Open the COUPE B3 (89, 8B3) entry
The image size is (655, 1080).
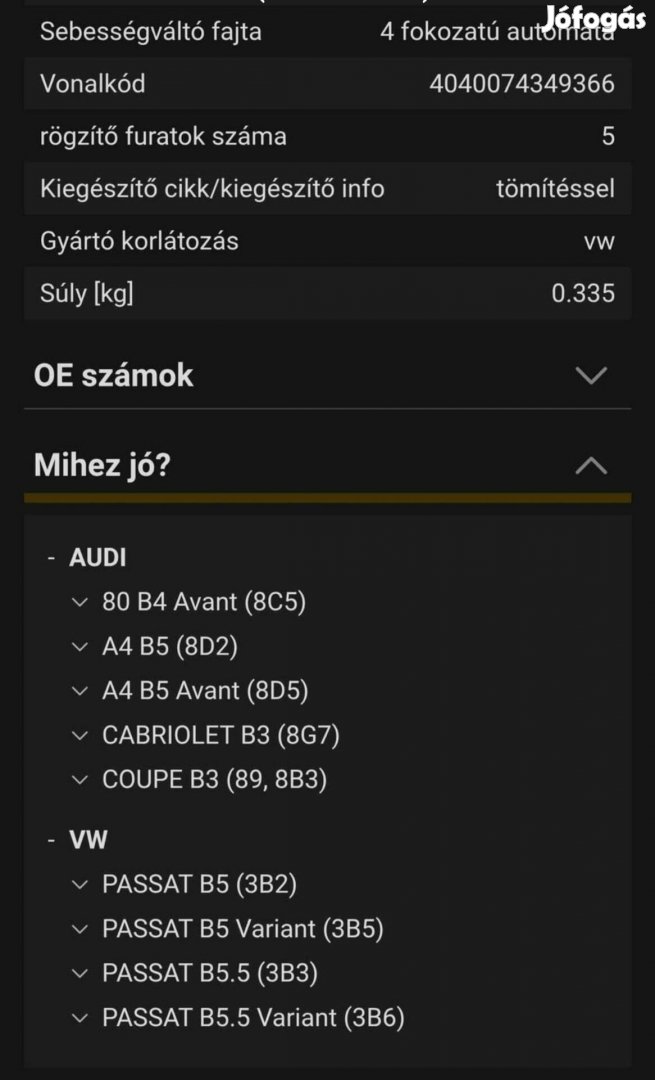81,780
